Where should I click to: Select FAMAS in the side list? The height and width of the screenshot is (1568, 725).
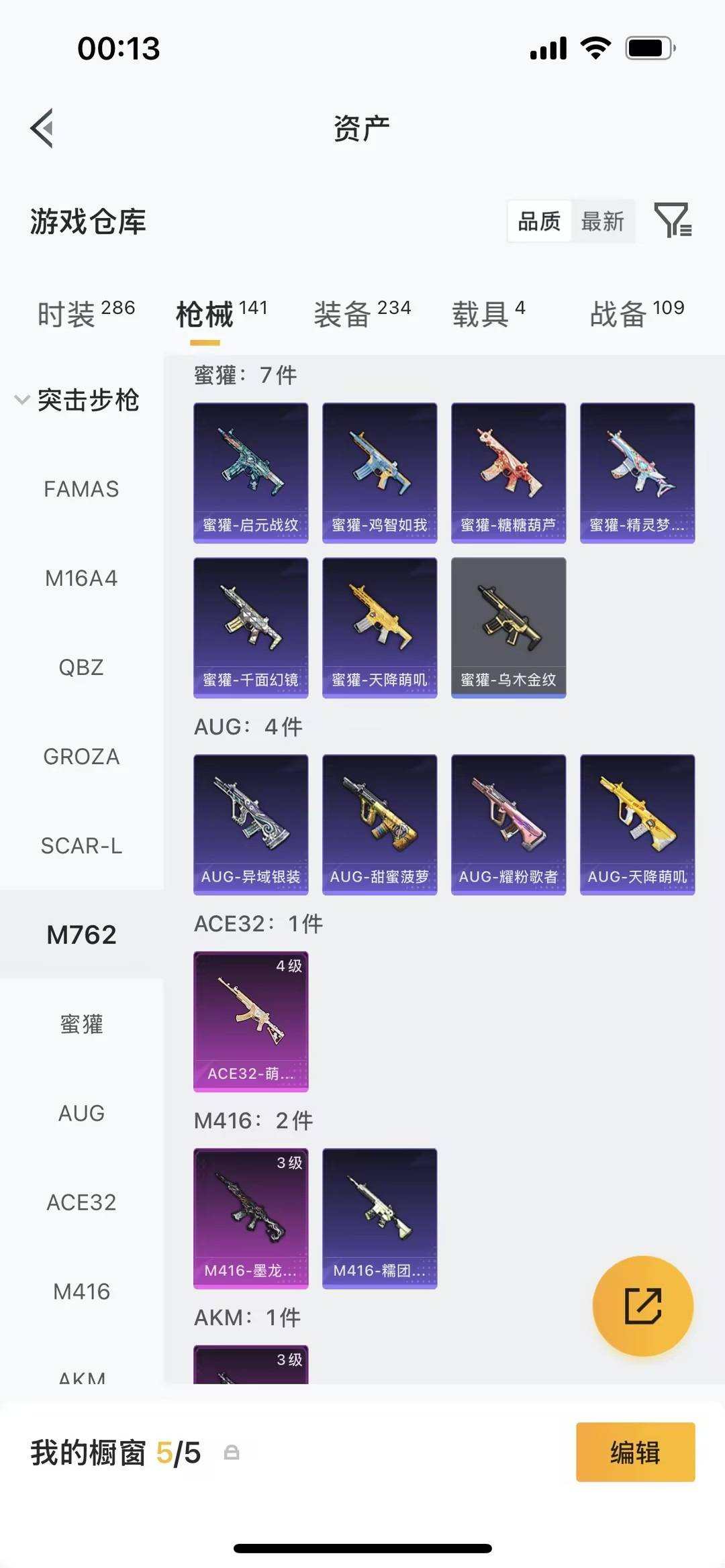[x=81, y=489]
